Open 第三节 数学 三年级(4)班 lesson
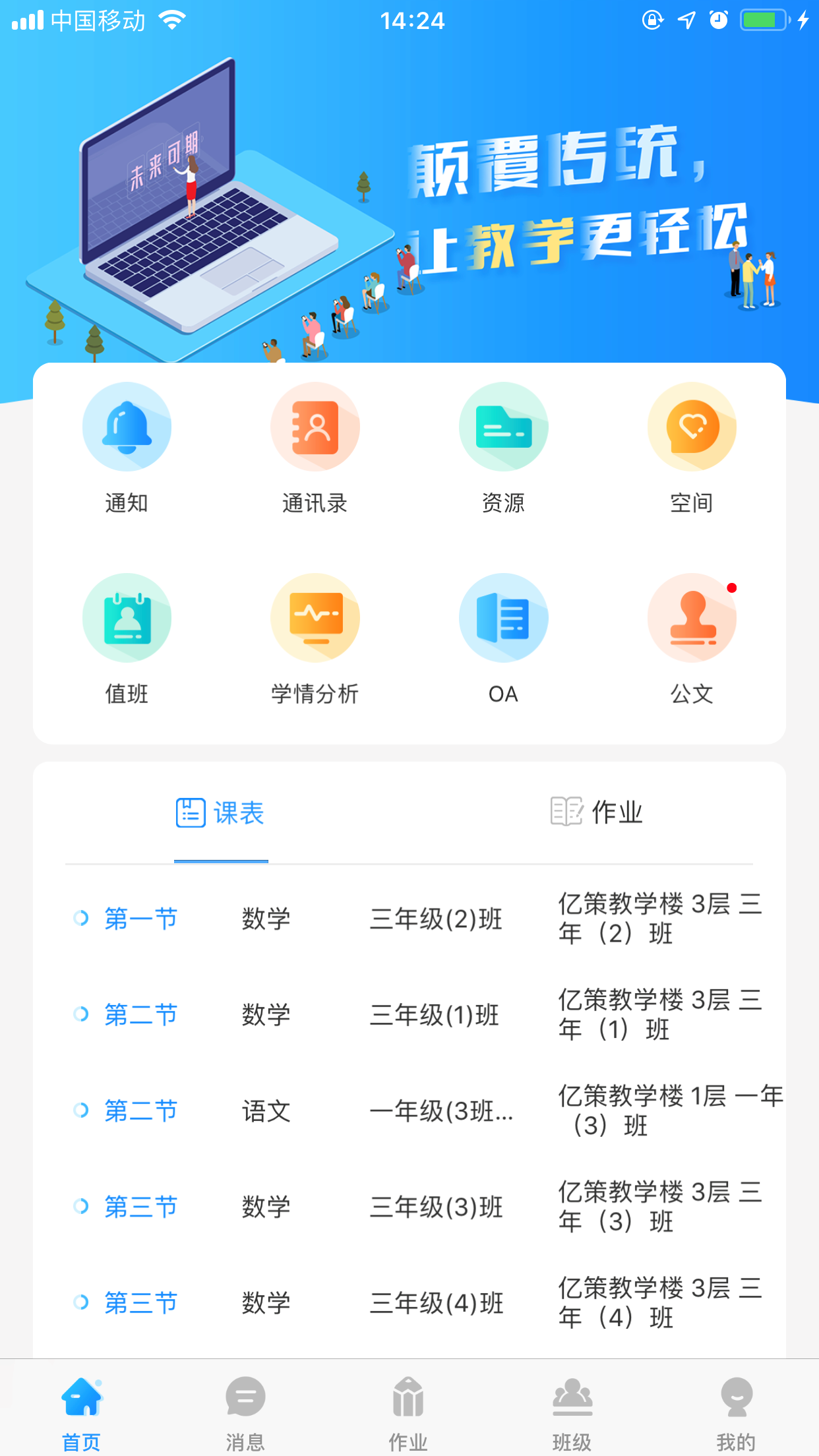 409,1303
